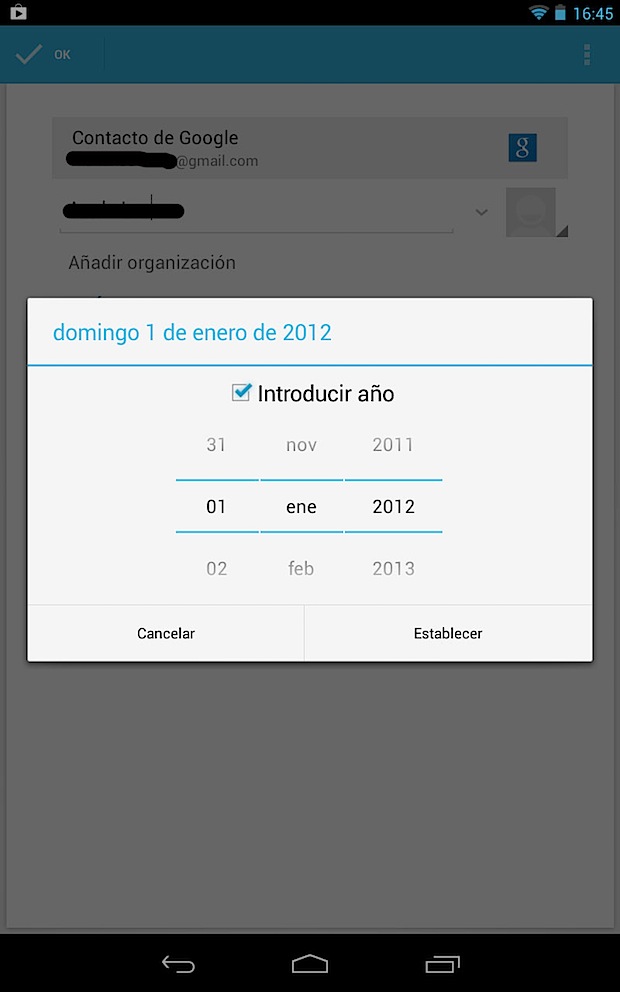Pick the earlier year 2011
The height and width of the screenshot is (992, 620).
click(x=393, y=445)
